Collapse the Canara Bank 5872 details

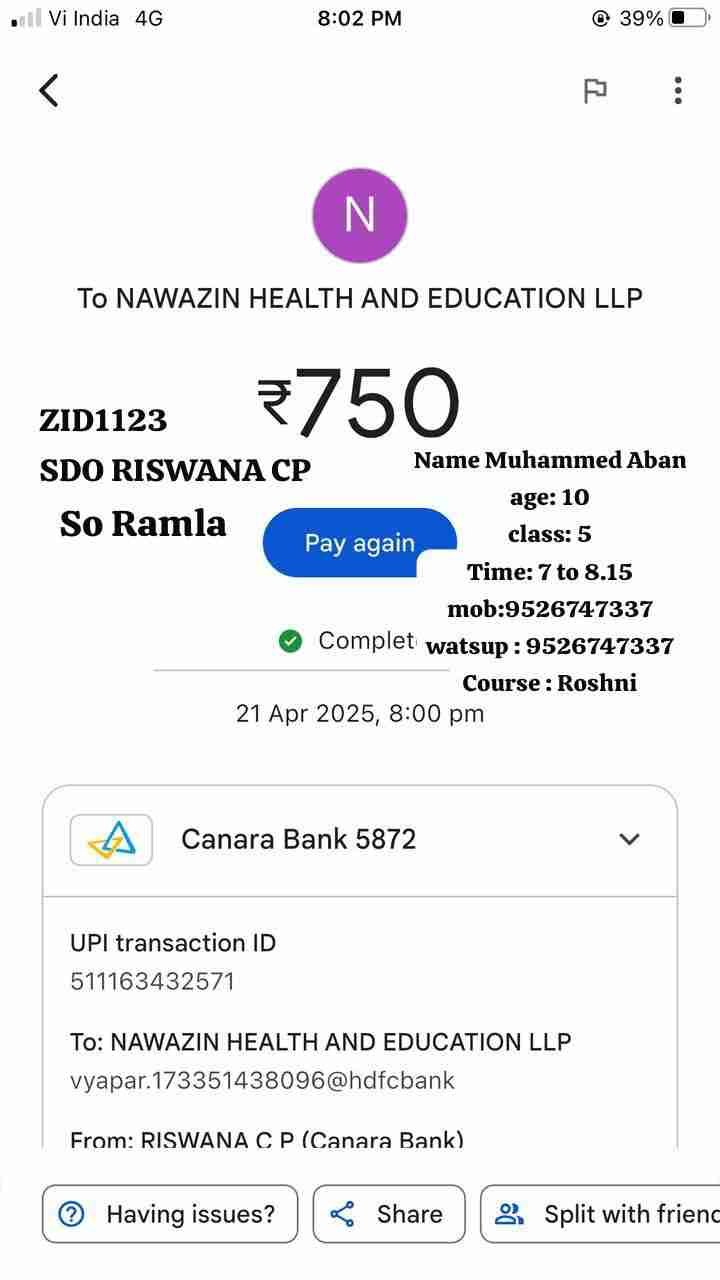[629, 839]
